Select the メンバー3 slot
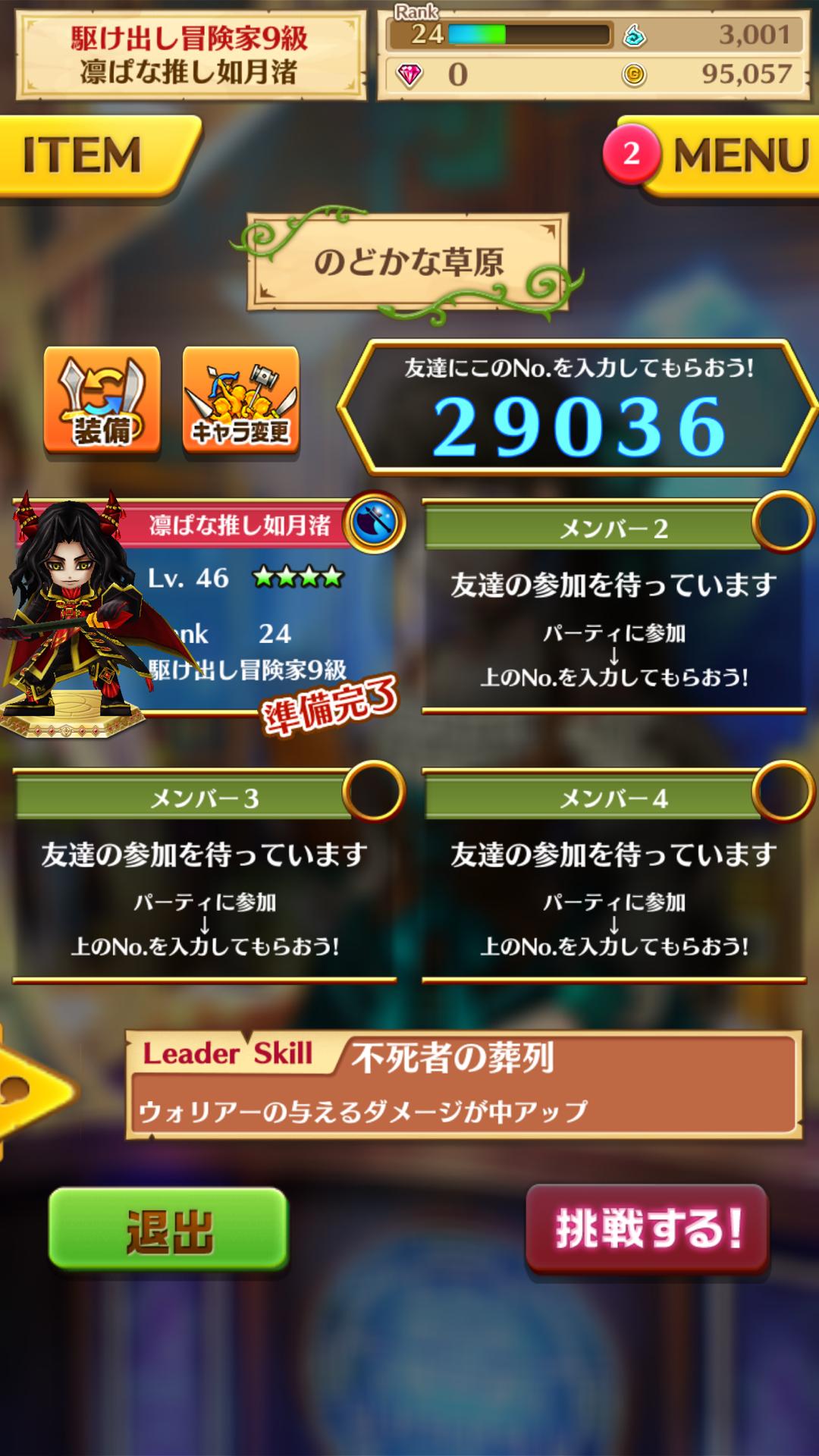 coord(205,876)
